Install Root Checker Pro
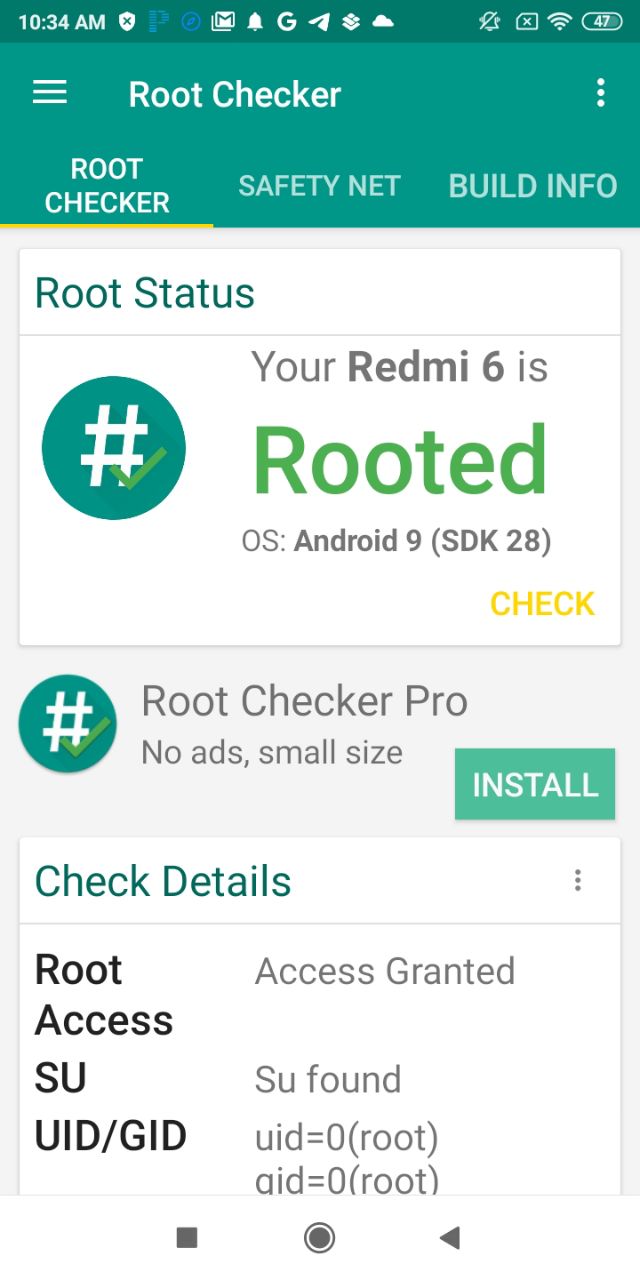 tap(534, 785)
